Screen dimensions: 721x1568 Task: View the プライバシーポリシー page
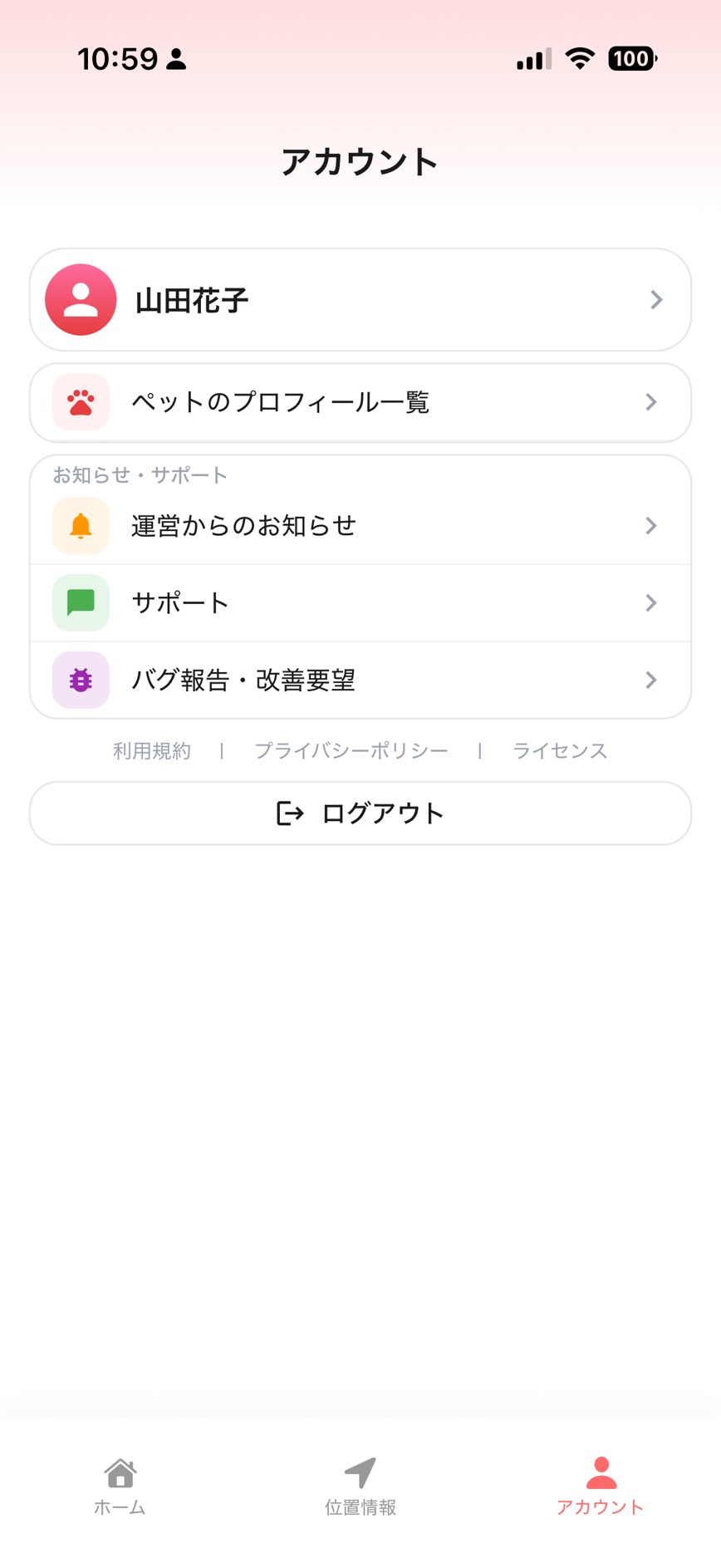tap(351, 750)
